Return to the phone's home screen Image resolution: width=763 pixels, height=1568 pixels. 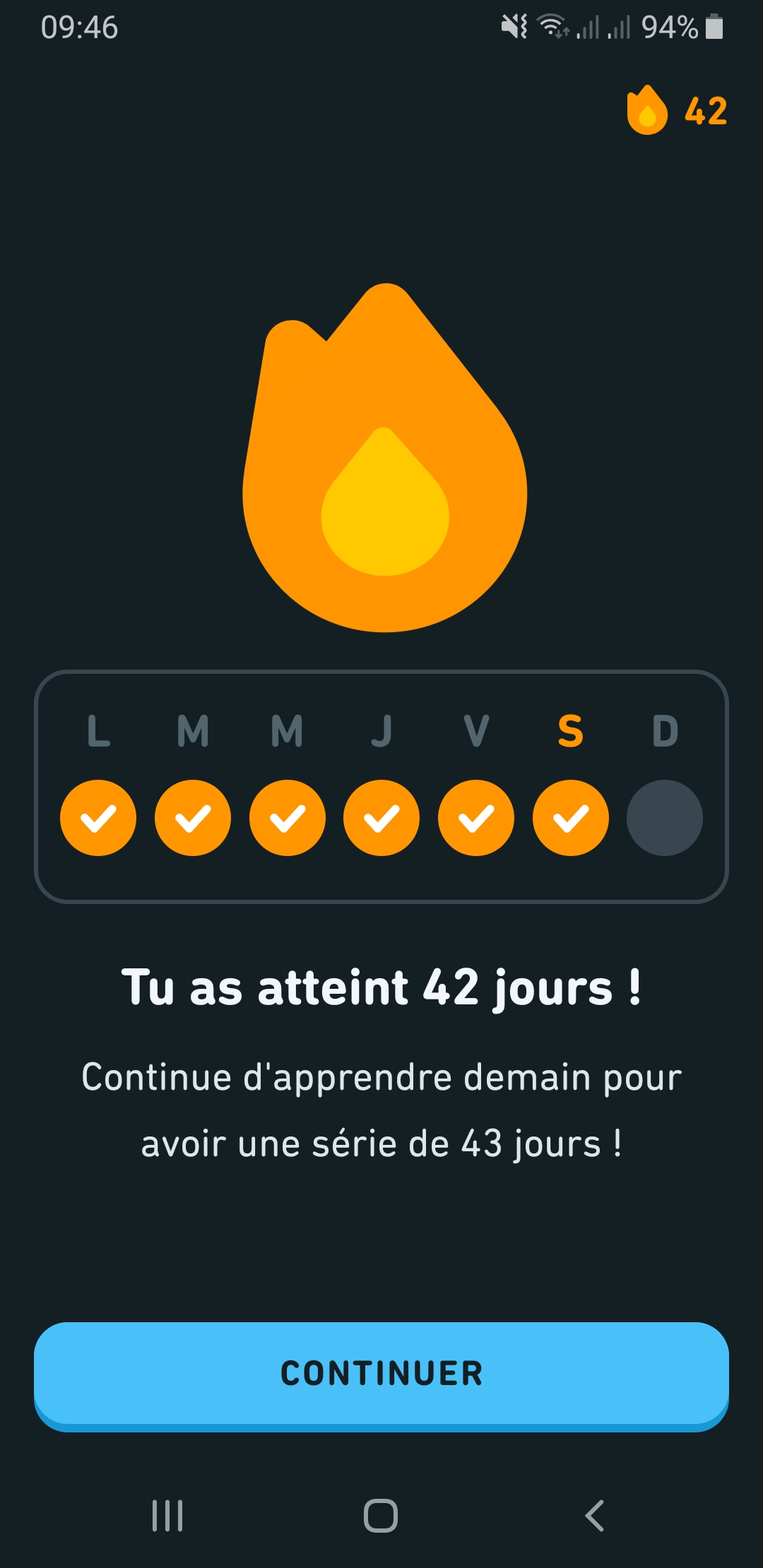(x=381, y=1516)
